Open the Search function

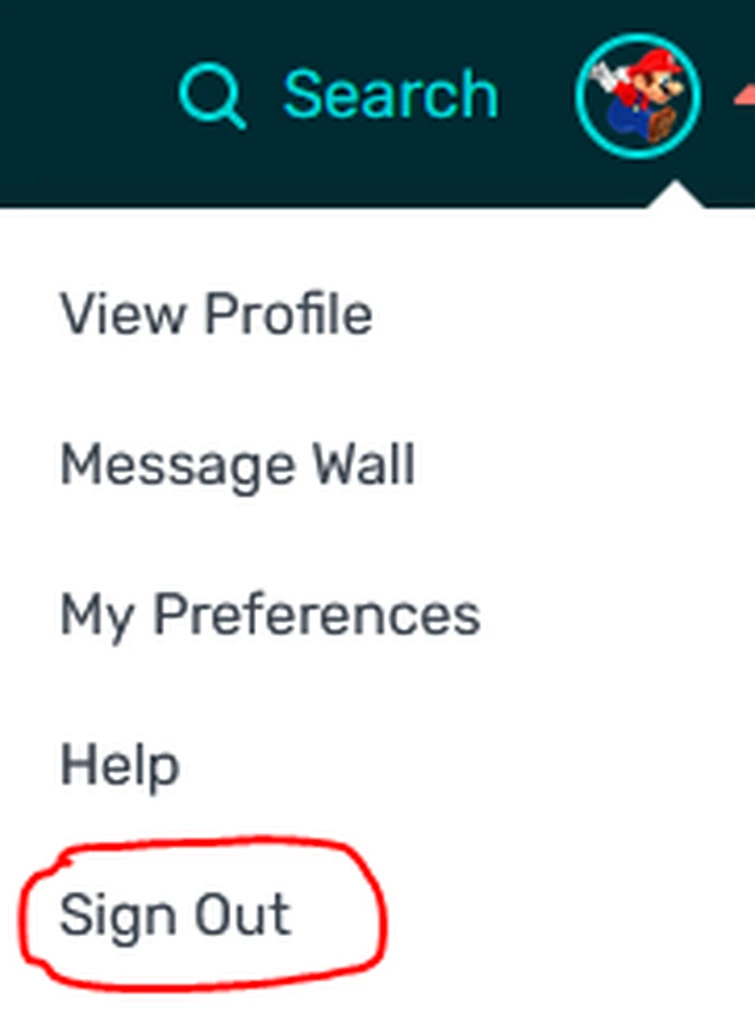click(340, 96)
